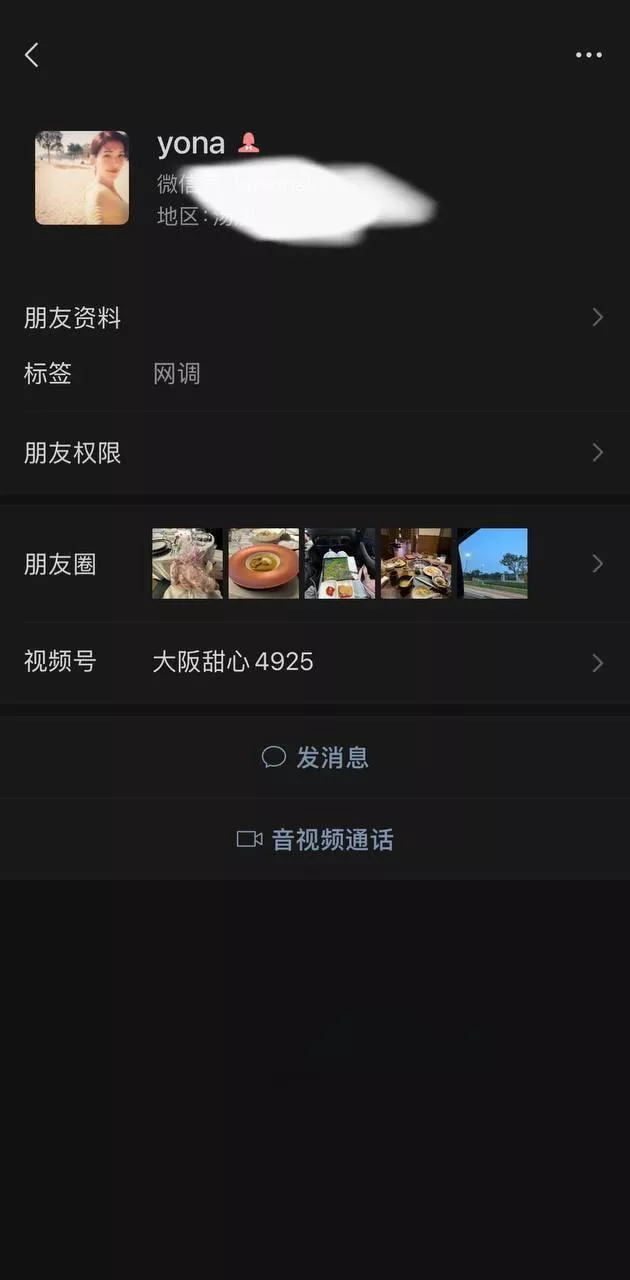This screenshot has height=1280, width=630.
Task: Tap 发消息 to send a message
Action: click(x=315, y=757)
